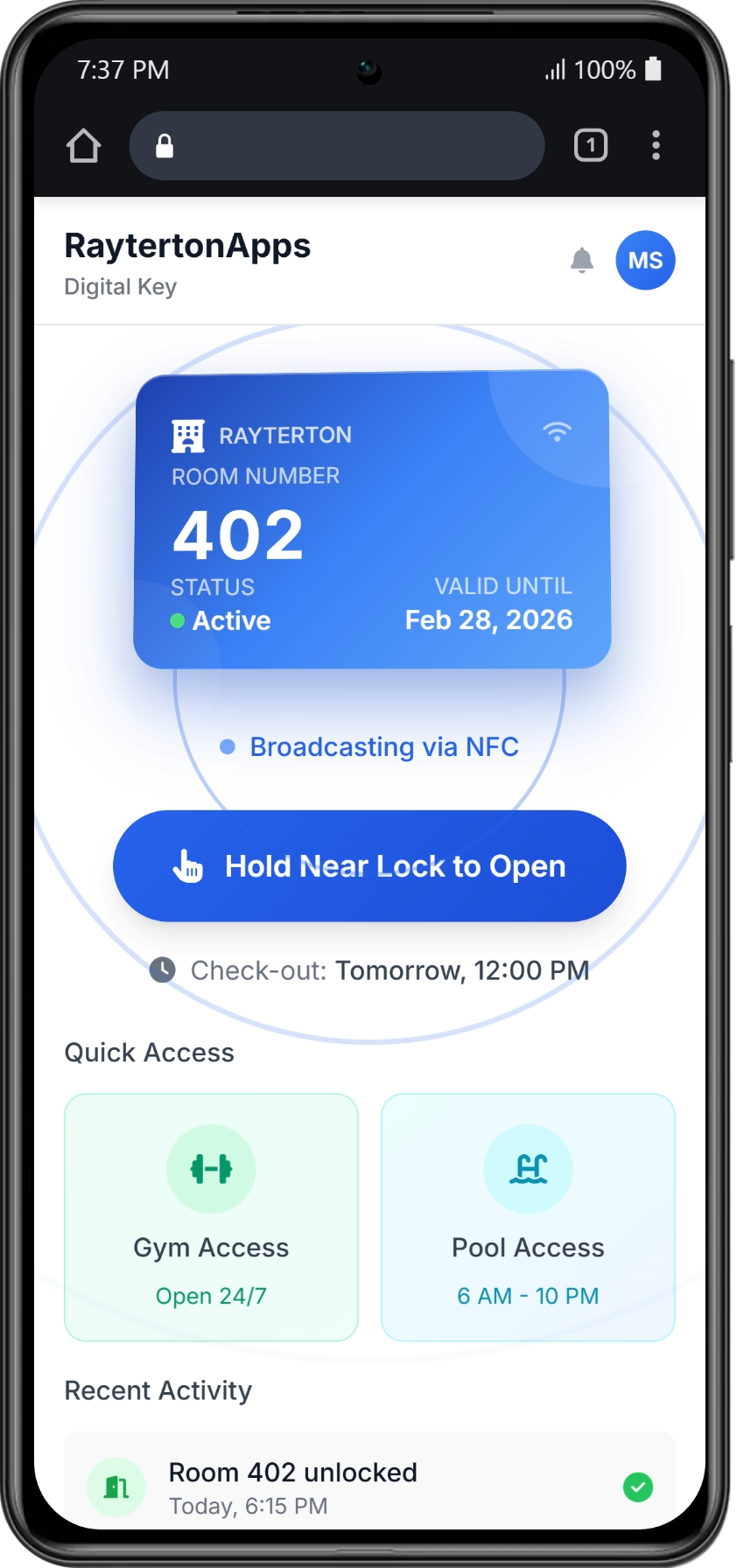Open the browser tab switcher

point(591,145)
